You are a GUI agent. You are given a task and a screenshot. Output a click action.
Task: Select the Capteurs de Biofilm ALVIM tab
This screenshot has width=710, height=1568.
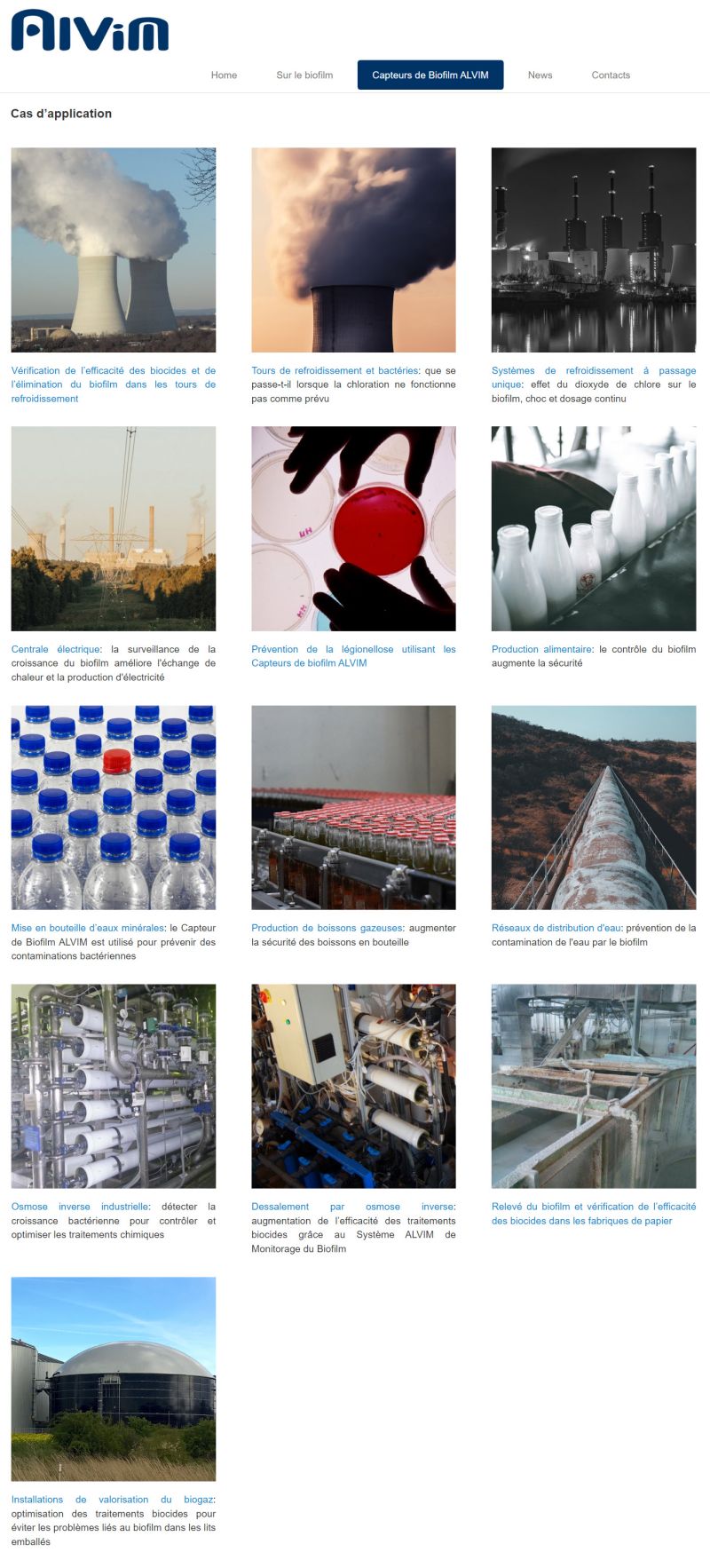430,75
